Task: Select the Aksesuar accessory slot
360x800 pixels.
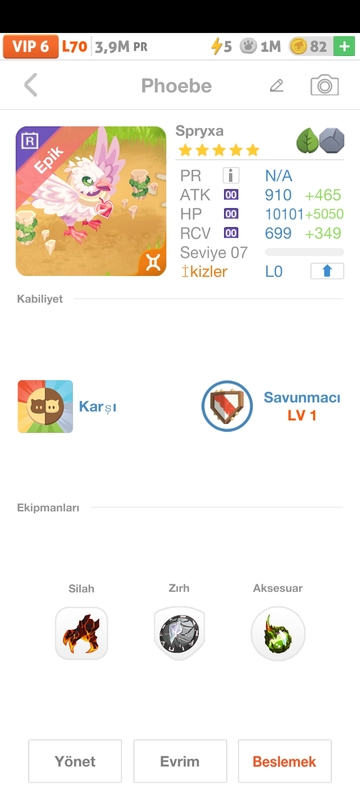Action: pyautogui.click(x=278, y=633)
